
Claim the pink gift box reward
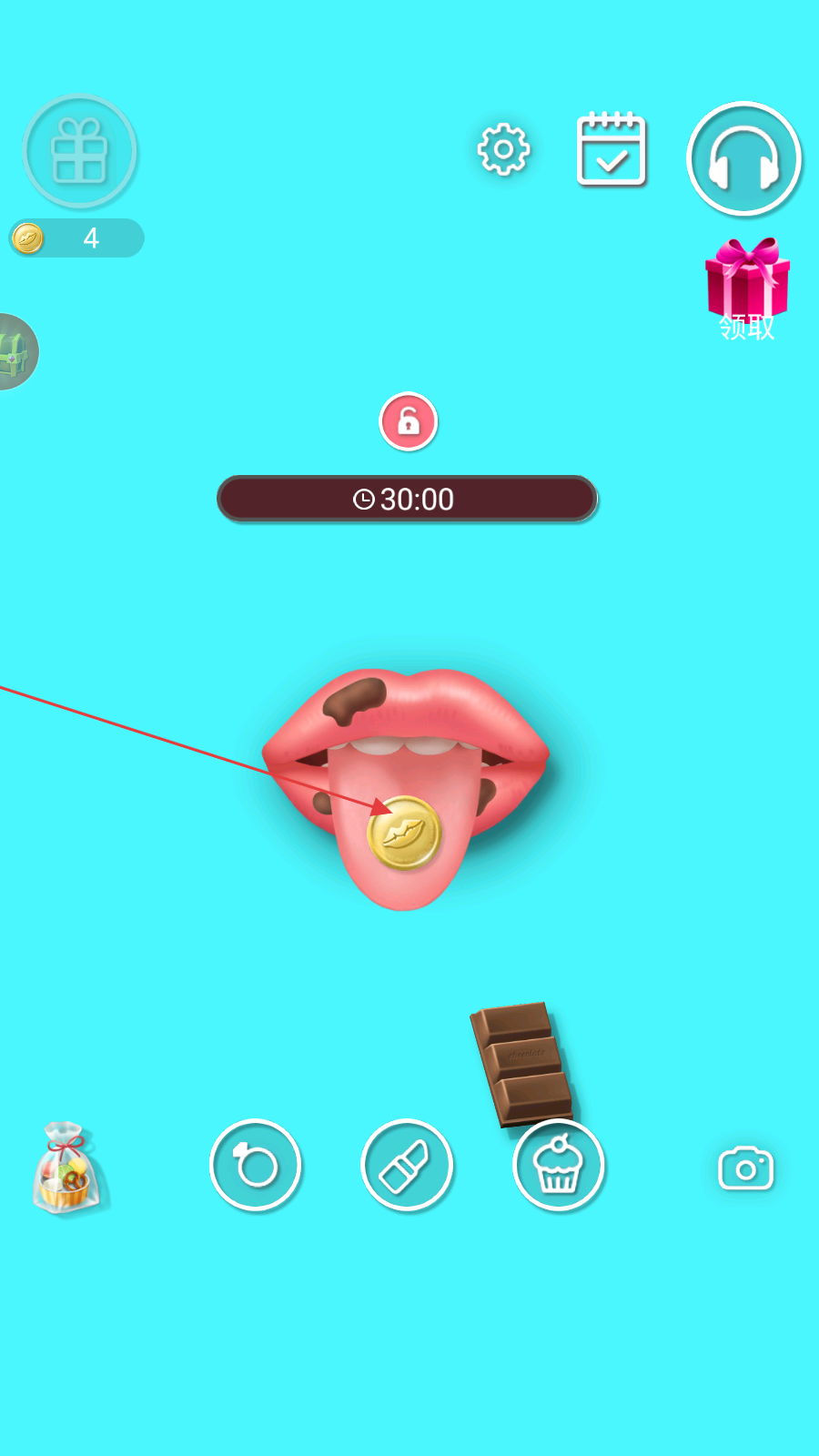point(747,287)
